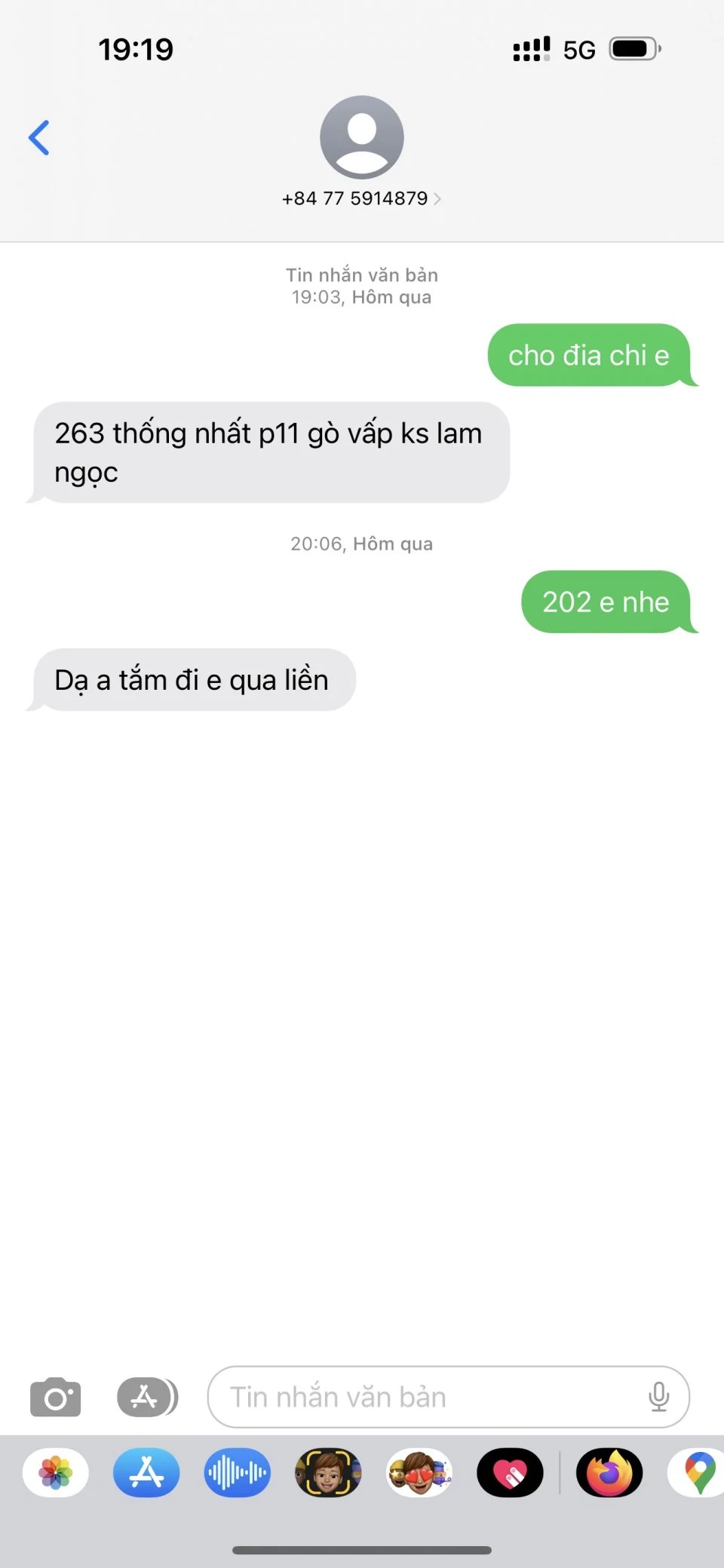Open the Digital Touch heart app

pyautogui.click(x=510, y=1472)
